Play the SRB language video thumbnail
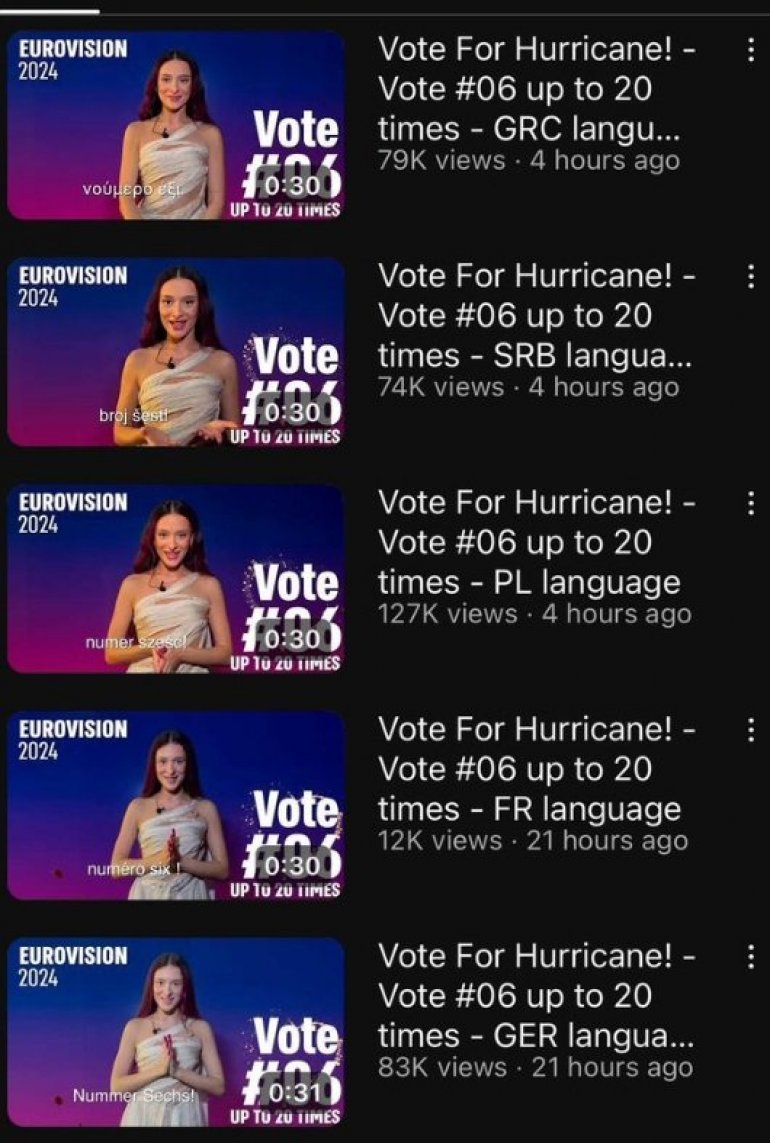 [176, 352]
